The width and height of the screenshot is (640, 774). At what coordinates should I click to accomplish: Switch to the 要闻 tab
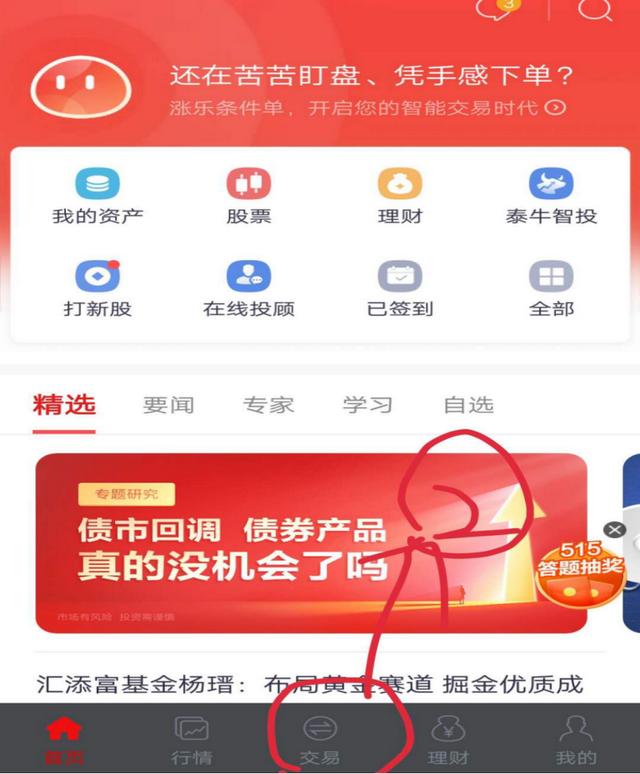(168, 405)
